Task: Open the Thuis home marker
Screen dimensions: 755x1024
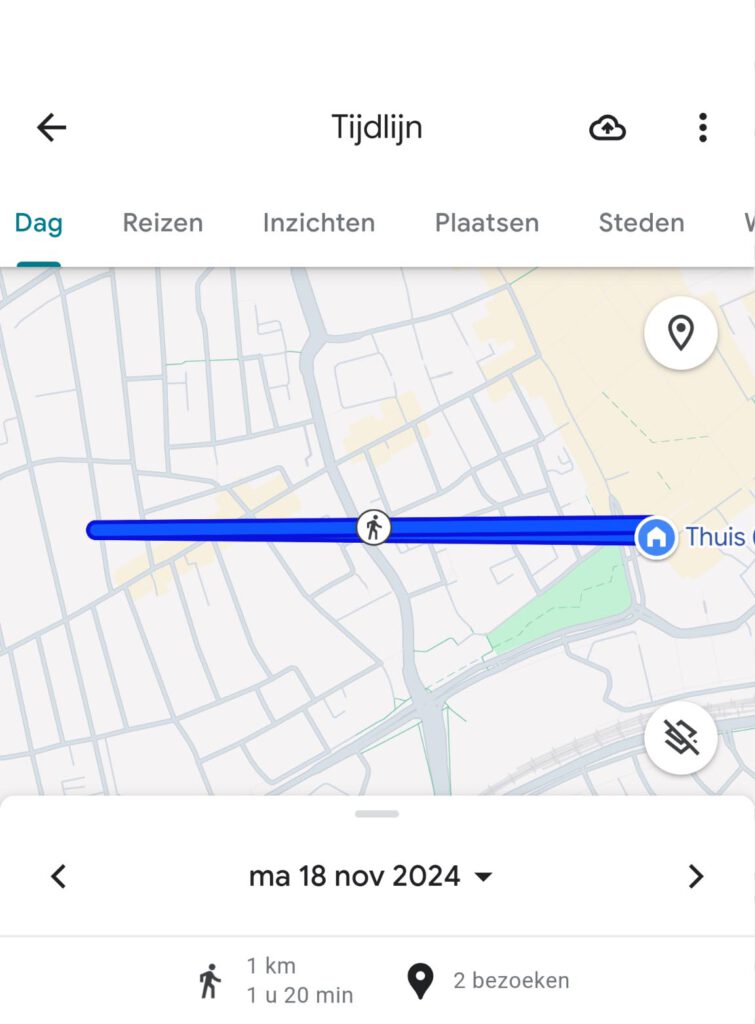Action: click(x=656, y=538)
